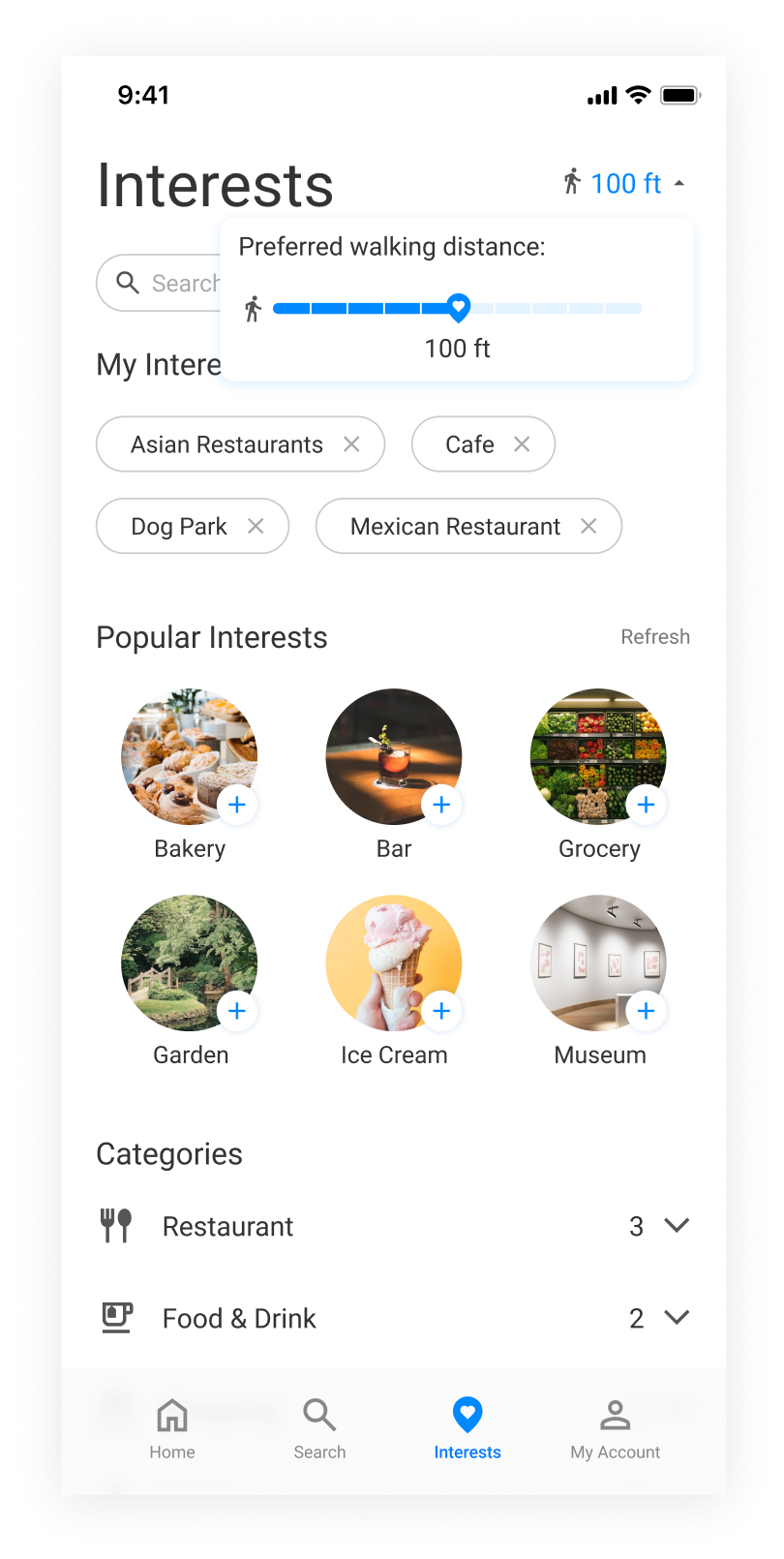
Task: Go to the Home tab
Action: (x=172, y=1428)
